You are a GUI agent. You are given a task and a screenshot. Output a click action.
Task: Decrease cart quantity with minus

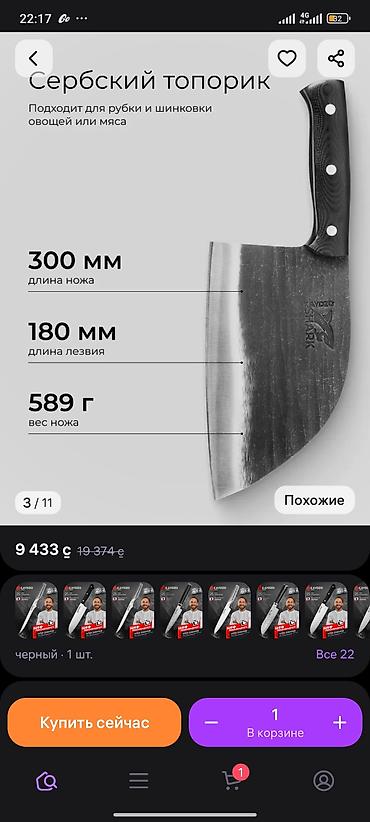click(211, 722)
